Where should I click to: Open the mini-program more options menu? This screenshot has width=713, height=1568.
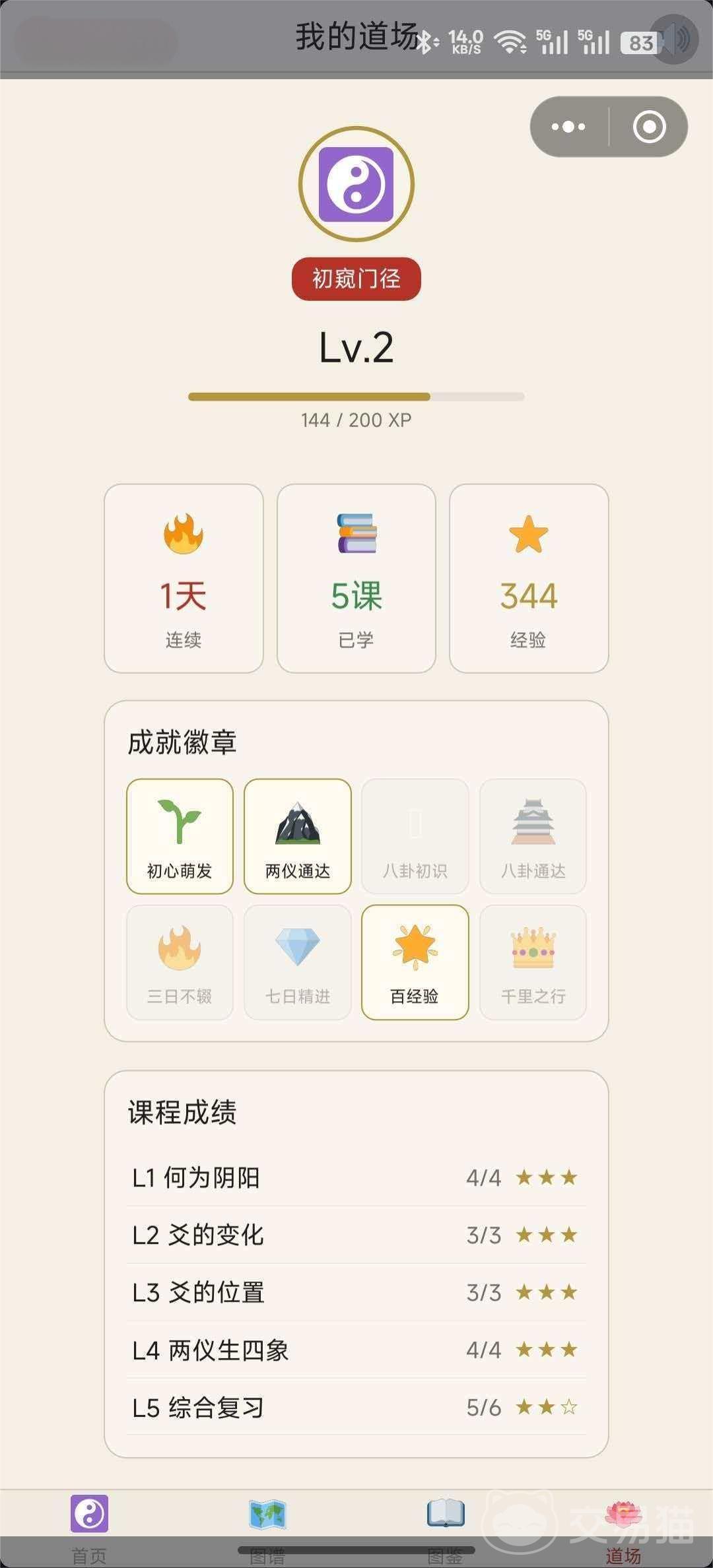pyautogui.click(x=568, y=126)
